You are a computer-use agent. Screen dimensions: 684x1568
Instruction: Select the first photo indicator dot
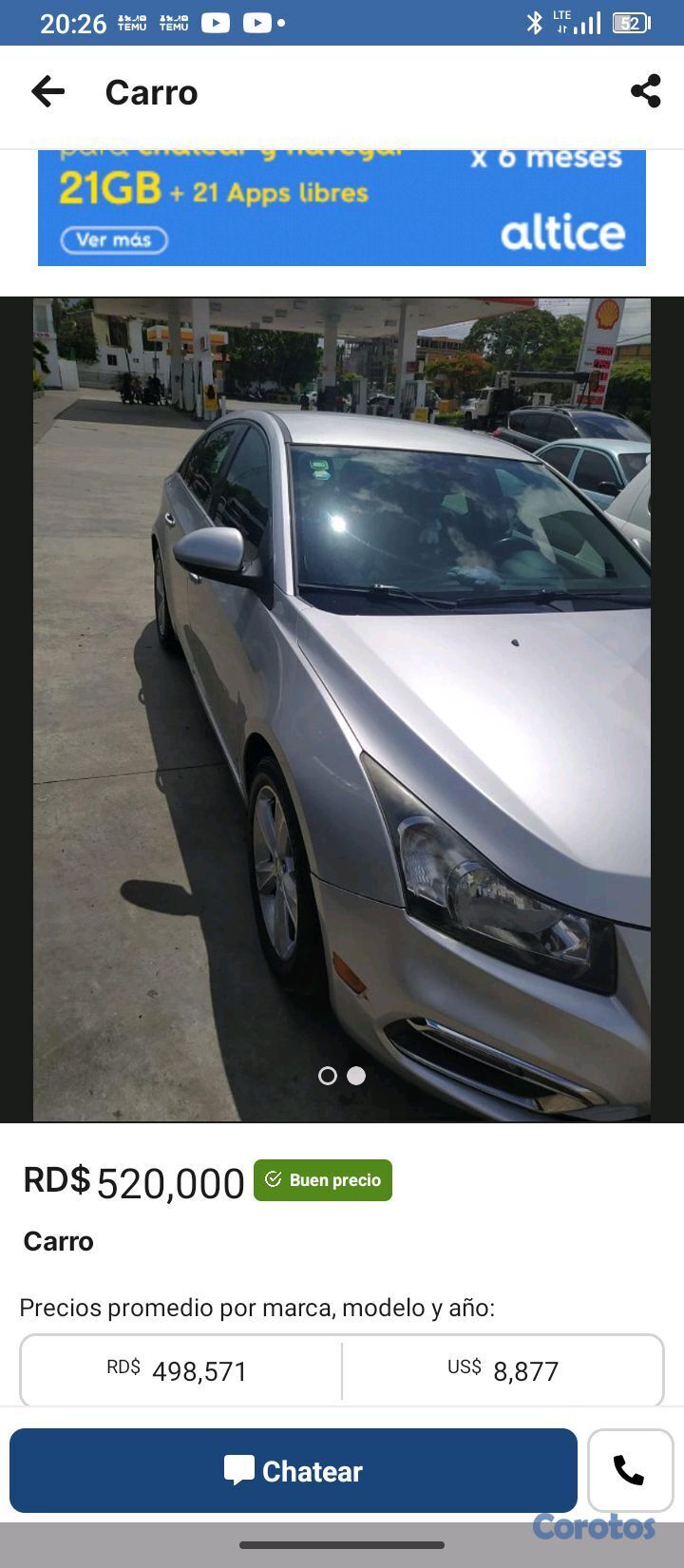(x=328, y=1076)
